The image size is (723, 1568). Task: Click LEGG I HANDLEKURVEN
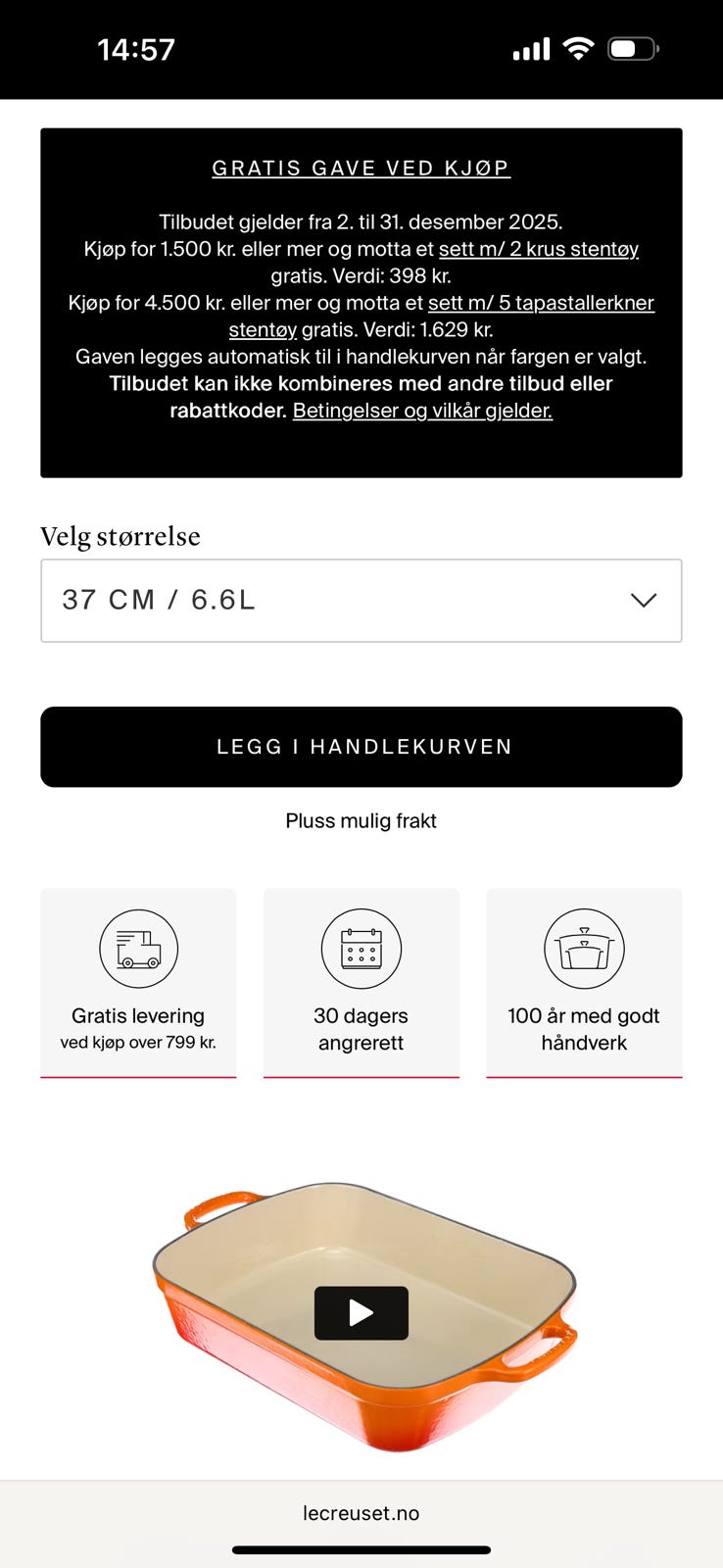[361, 746]
